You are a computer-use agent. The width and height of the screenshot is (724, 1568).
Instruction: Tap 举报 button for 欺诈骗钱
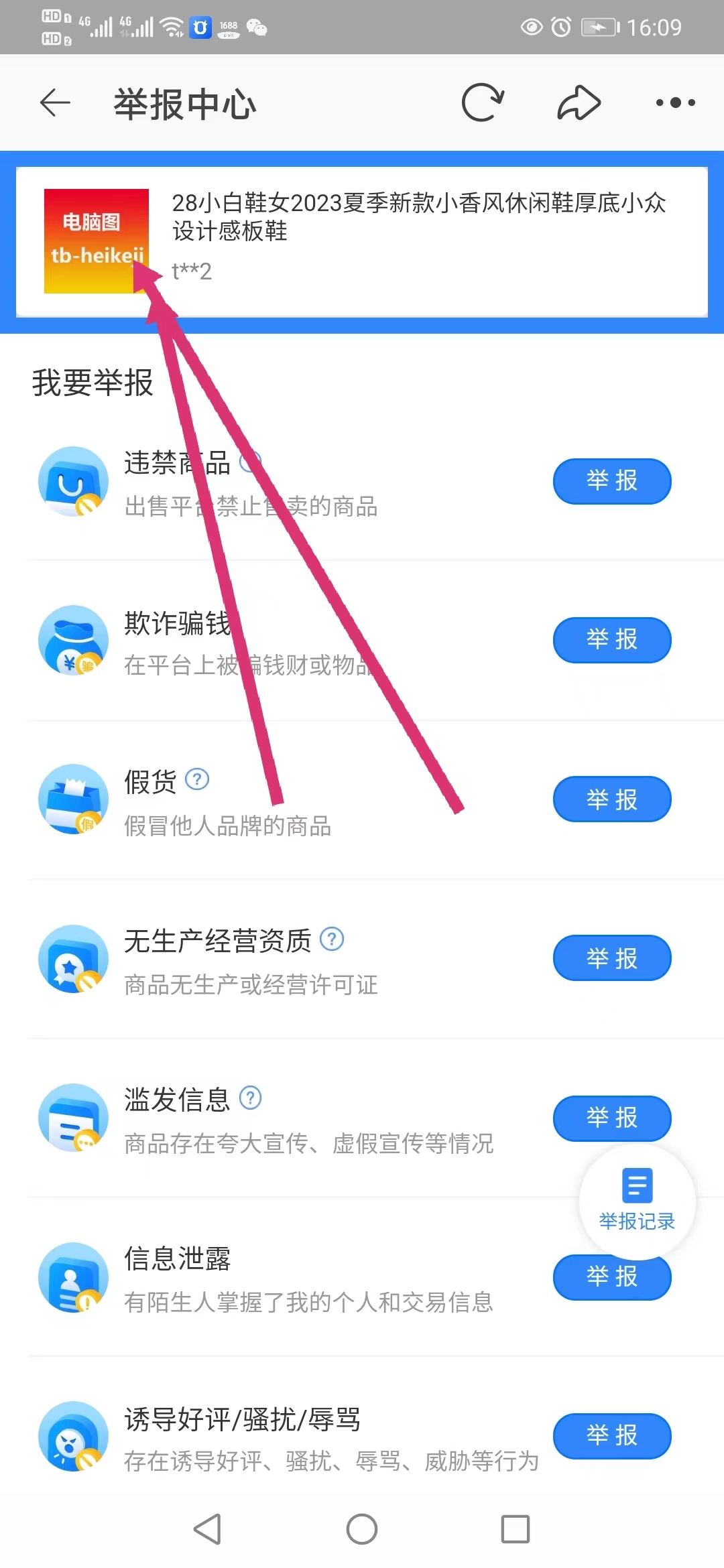point(611,641)
